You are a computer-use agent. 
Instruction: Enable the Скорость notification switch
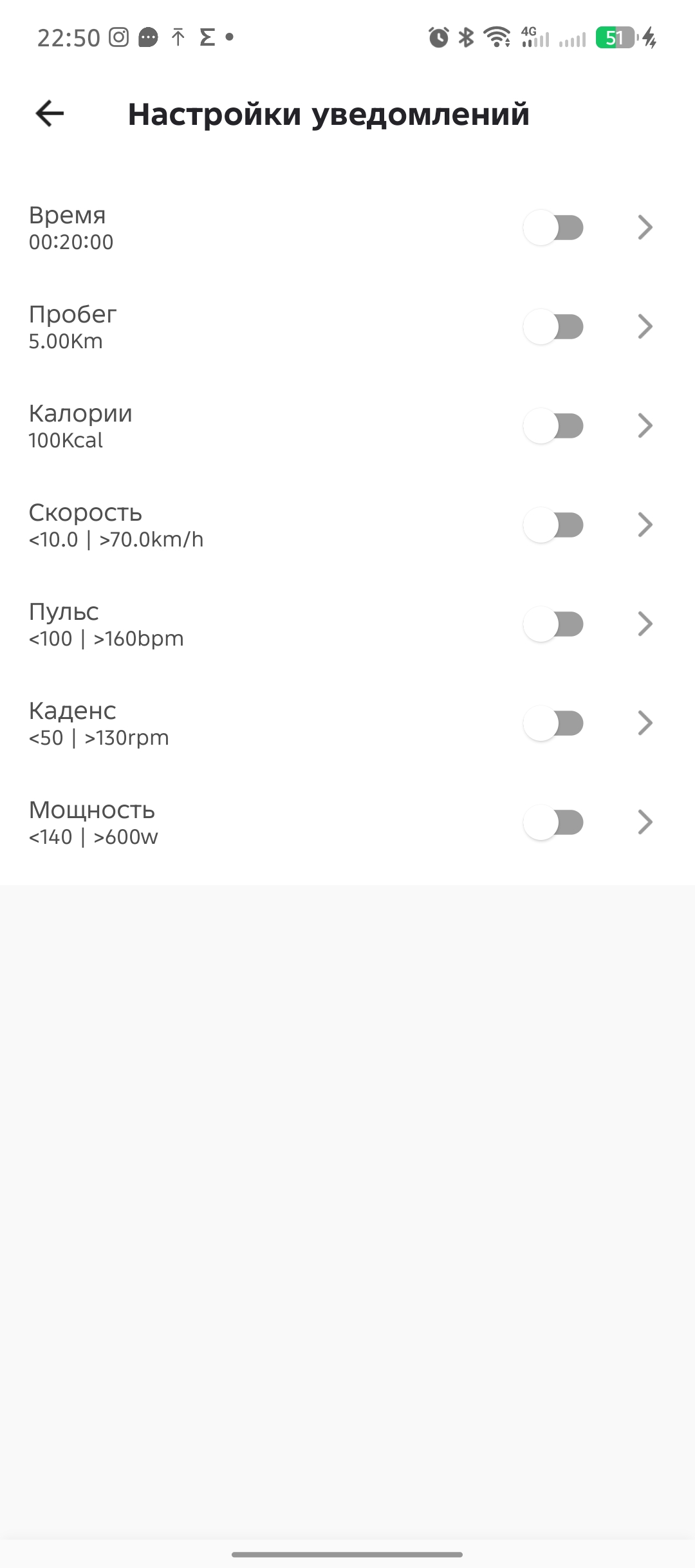tap(553, 525)
